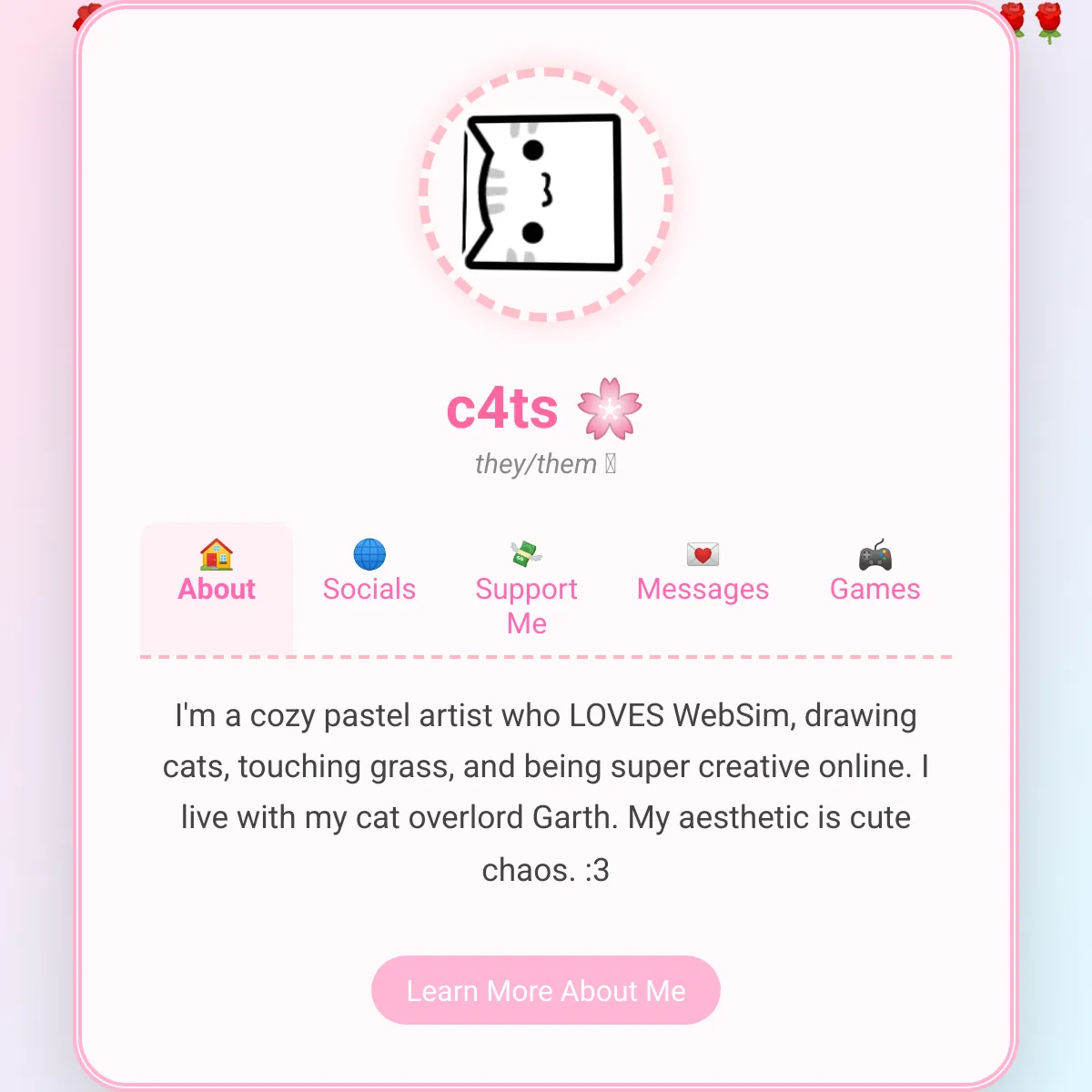Tap Learn More About Me button
Image resolution: width=1092 pixels, height=1092 pixels.
click(x=546, y=990)
